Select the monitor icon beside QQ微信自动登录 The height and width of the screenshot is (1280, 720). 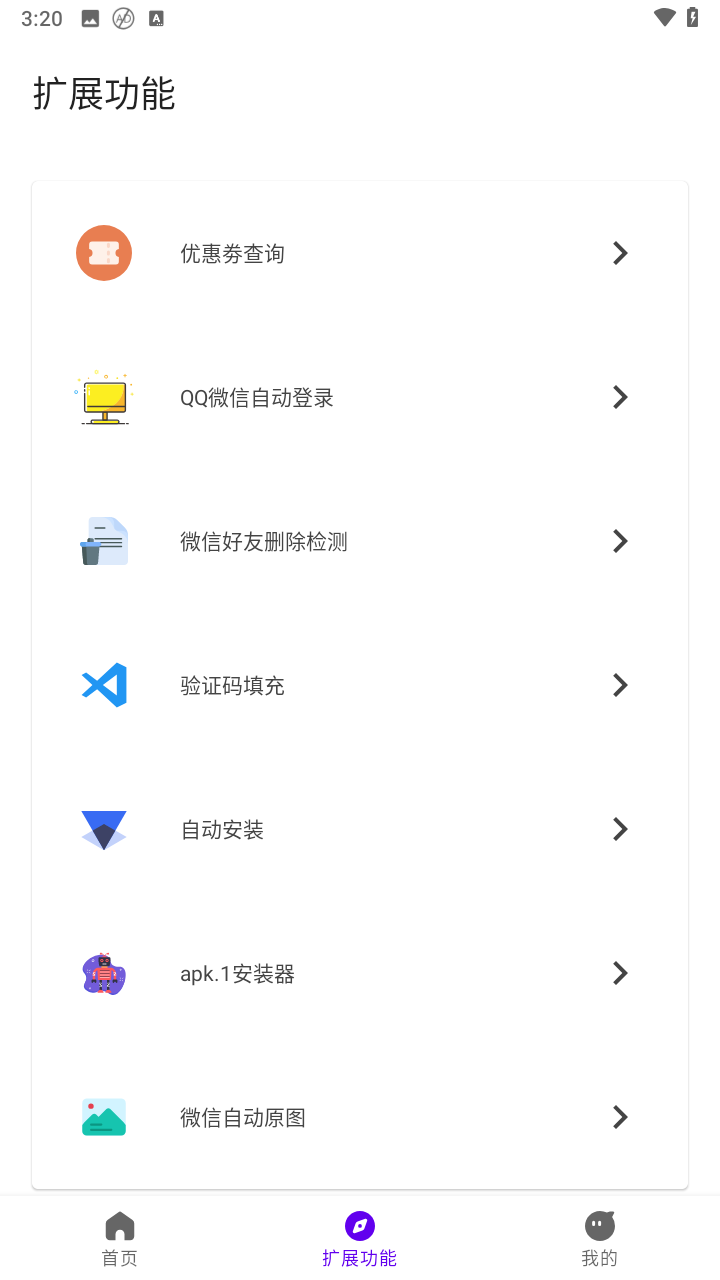point(103,397)
